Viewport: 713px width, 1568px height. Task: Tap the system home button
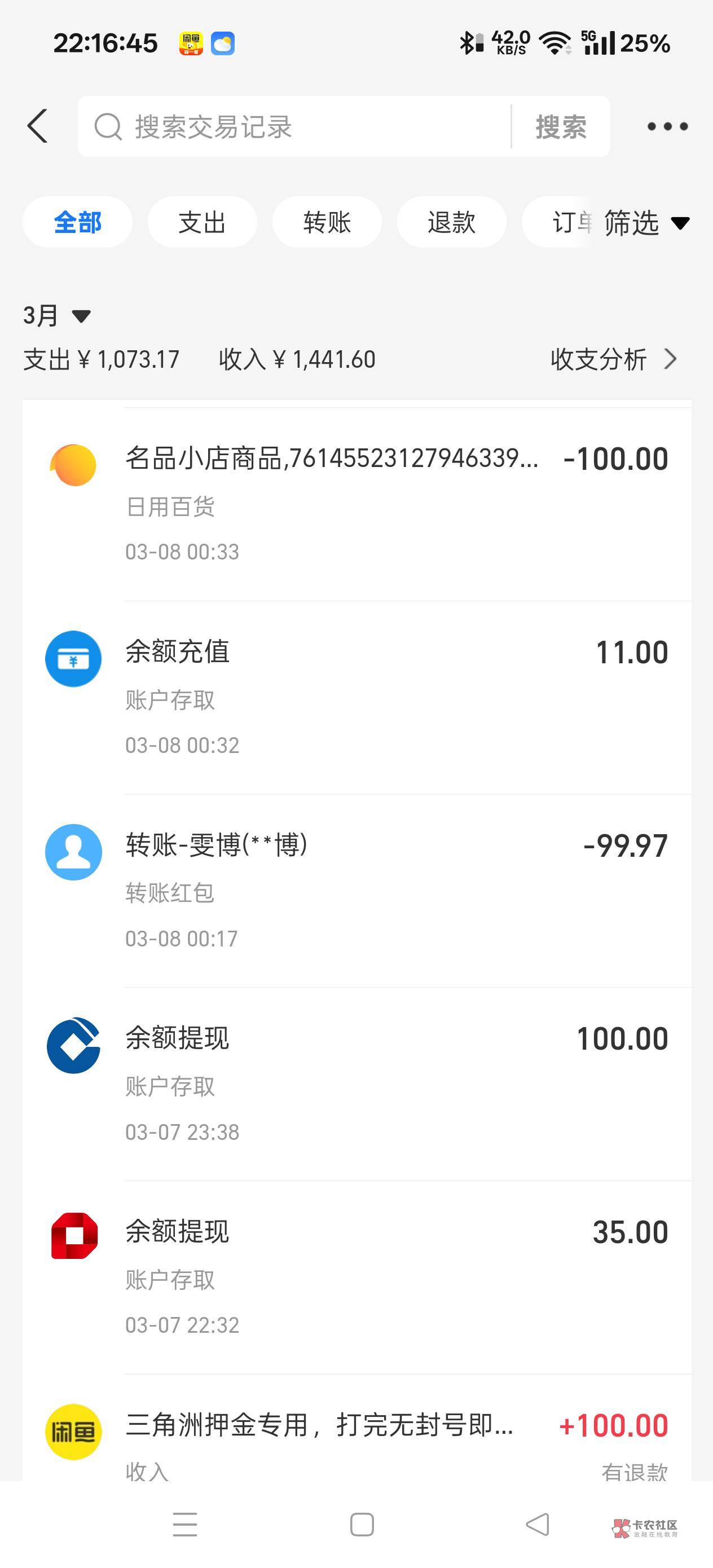coord(362,1524)
